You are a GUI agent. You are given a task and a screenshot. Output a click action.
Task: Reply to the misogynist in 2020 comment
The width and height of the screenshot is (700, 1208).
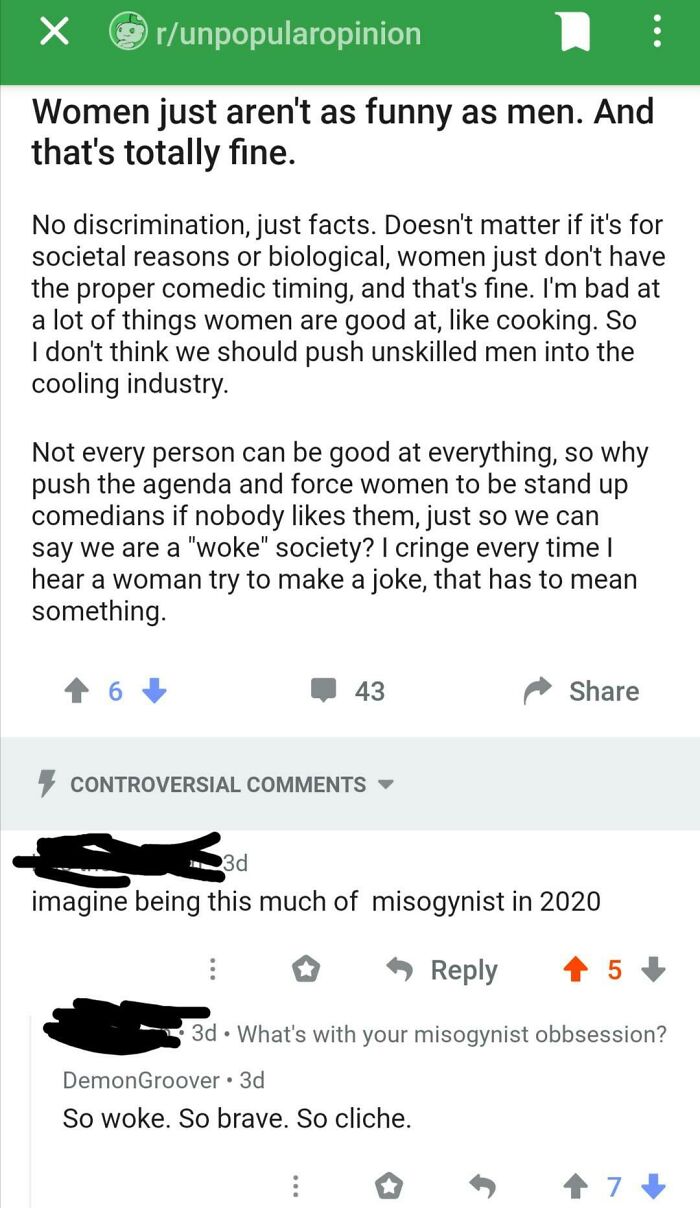click(442, 970)
